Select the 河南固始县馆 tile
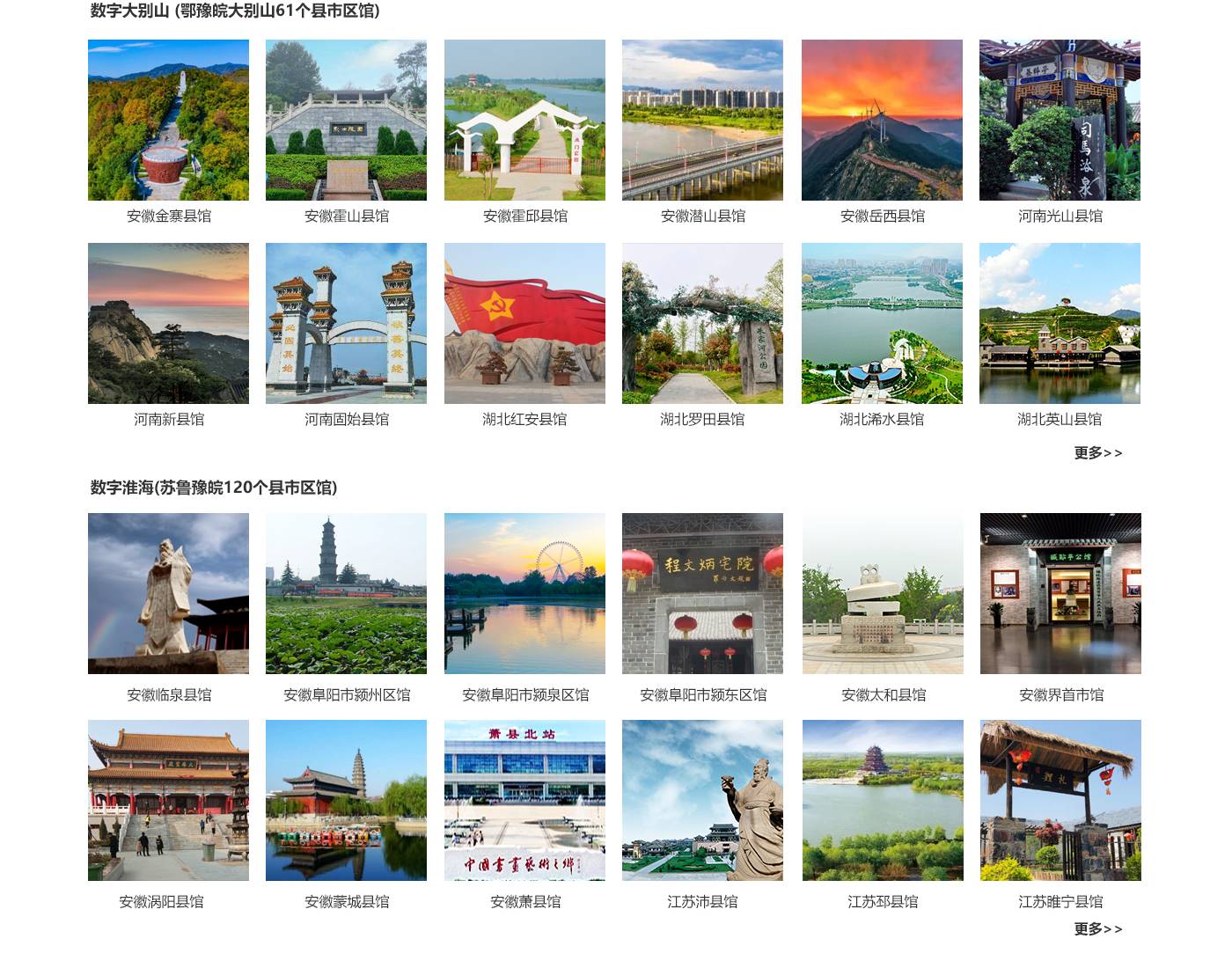Image resolution: width=1232 pixels, height=961 pixels. (x=346, y=324)
